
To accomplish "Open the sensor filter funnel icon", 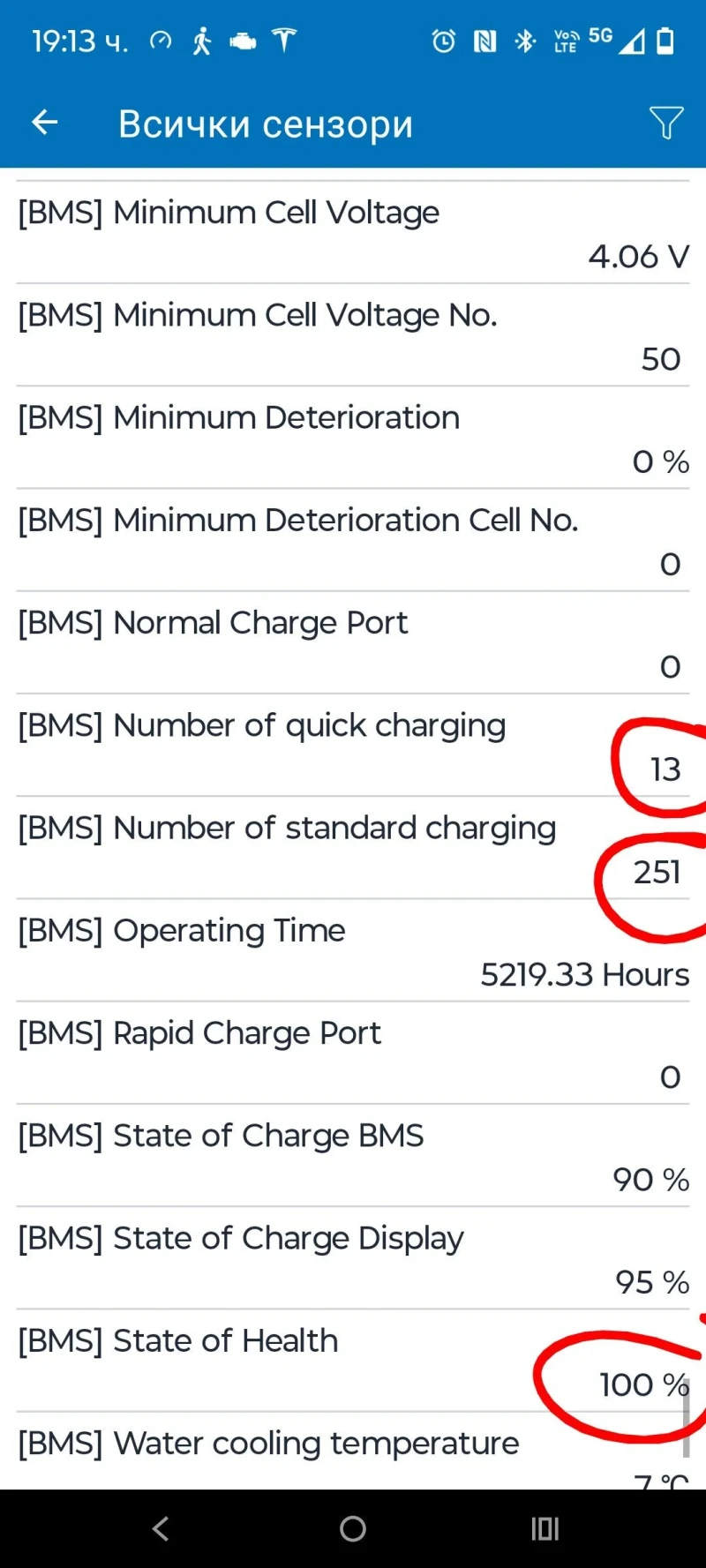I will 666,123.
